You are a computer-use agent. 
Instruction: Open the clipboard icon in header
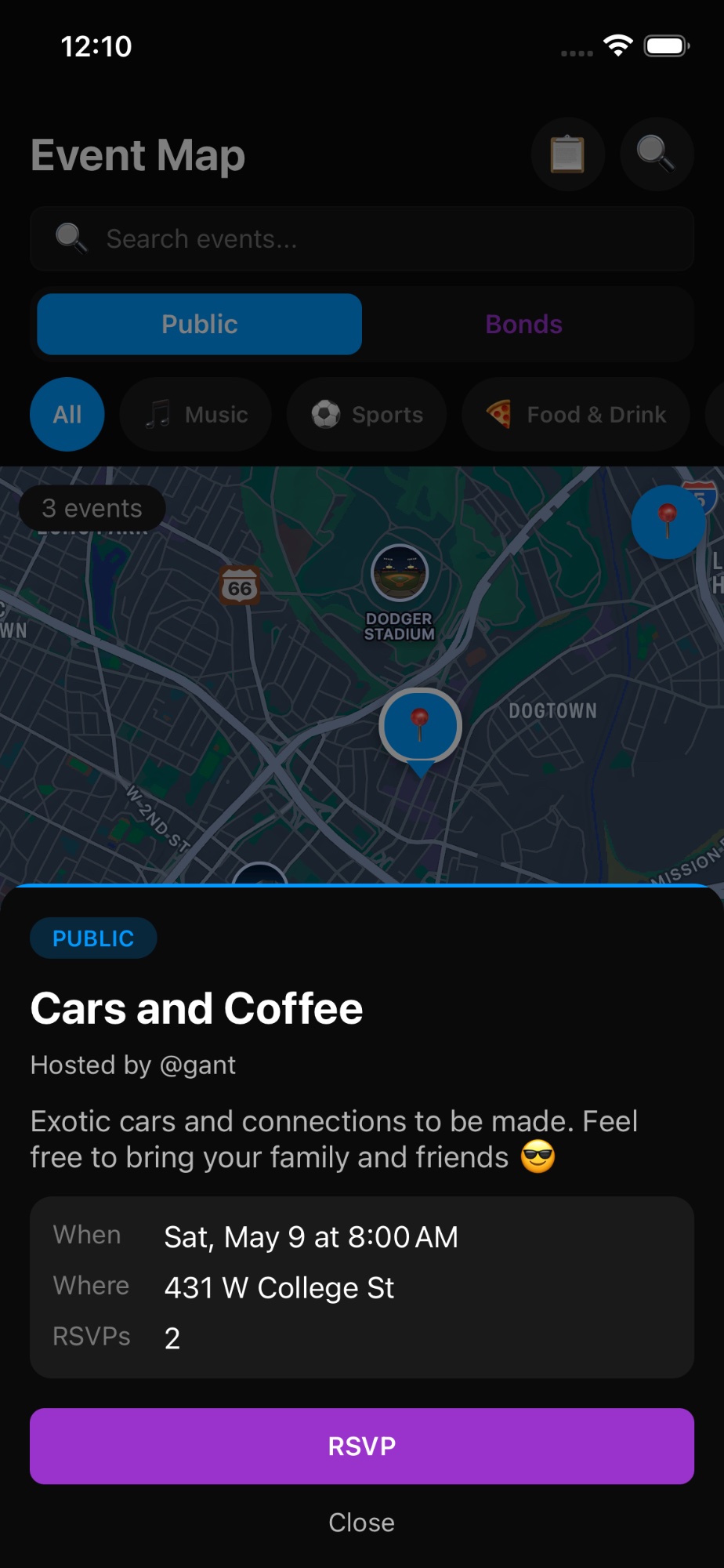(567, 154)
